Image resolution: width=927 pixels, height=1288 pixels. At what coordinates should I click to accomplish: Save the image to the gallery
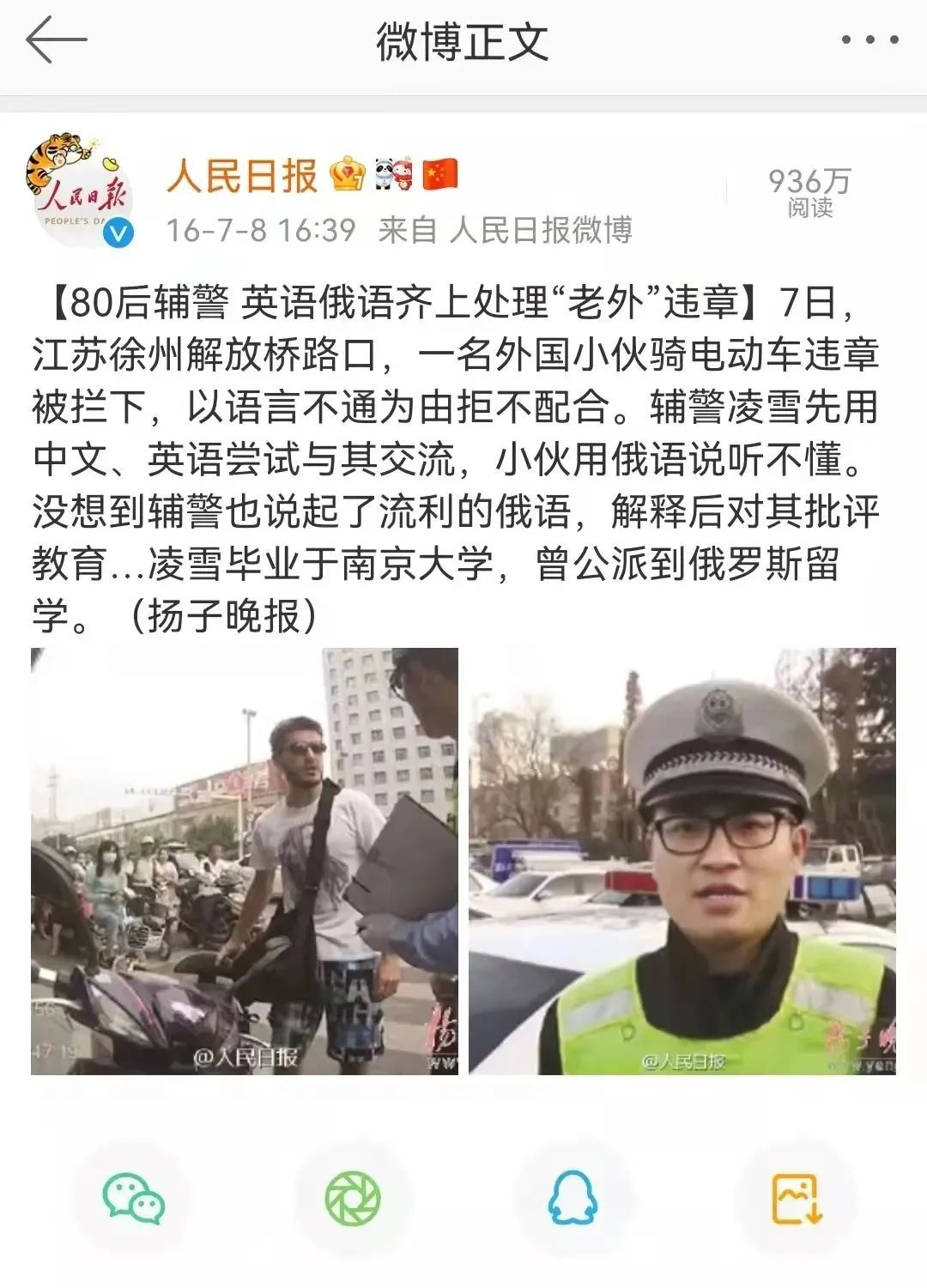pos(797,1199)
